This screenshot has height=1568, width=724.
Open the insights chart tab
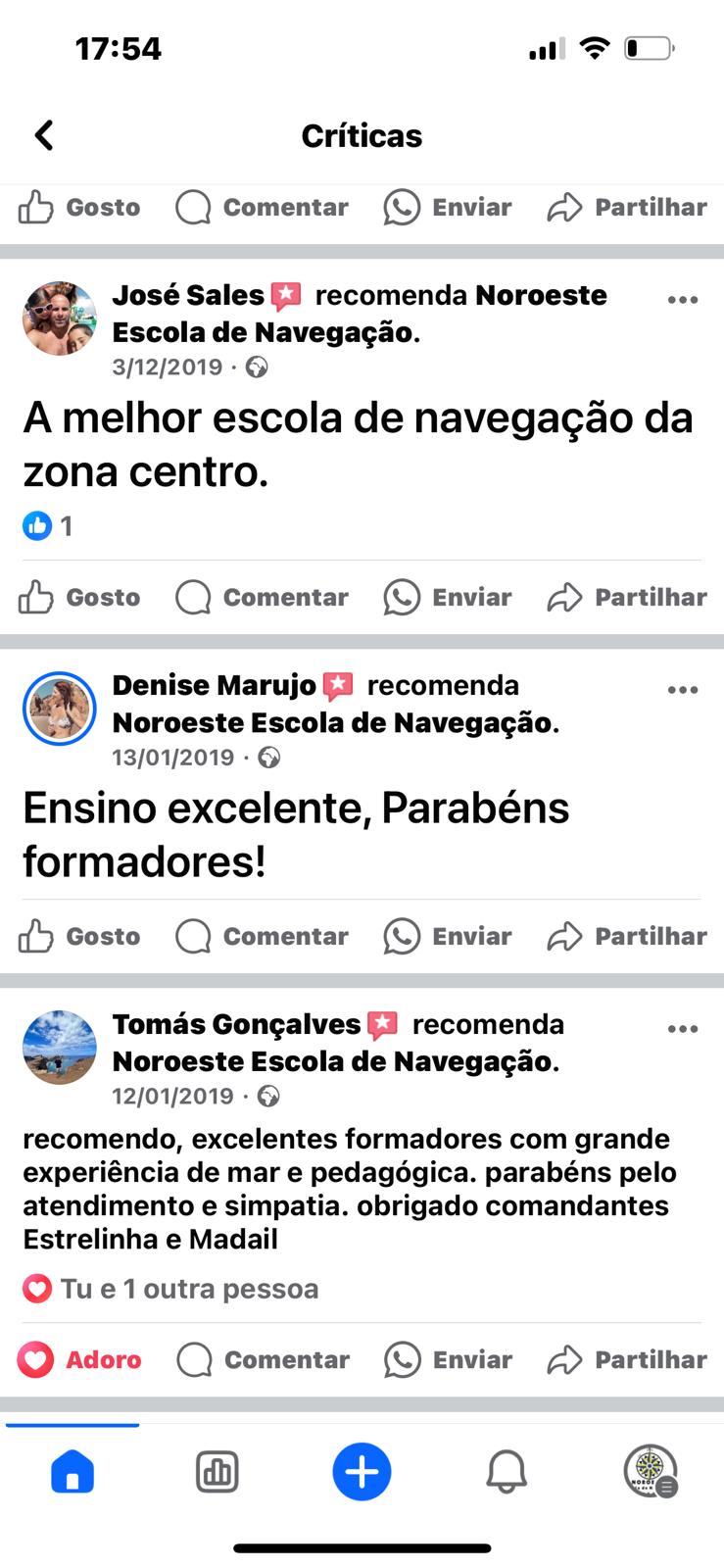(217, 1472)
